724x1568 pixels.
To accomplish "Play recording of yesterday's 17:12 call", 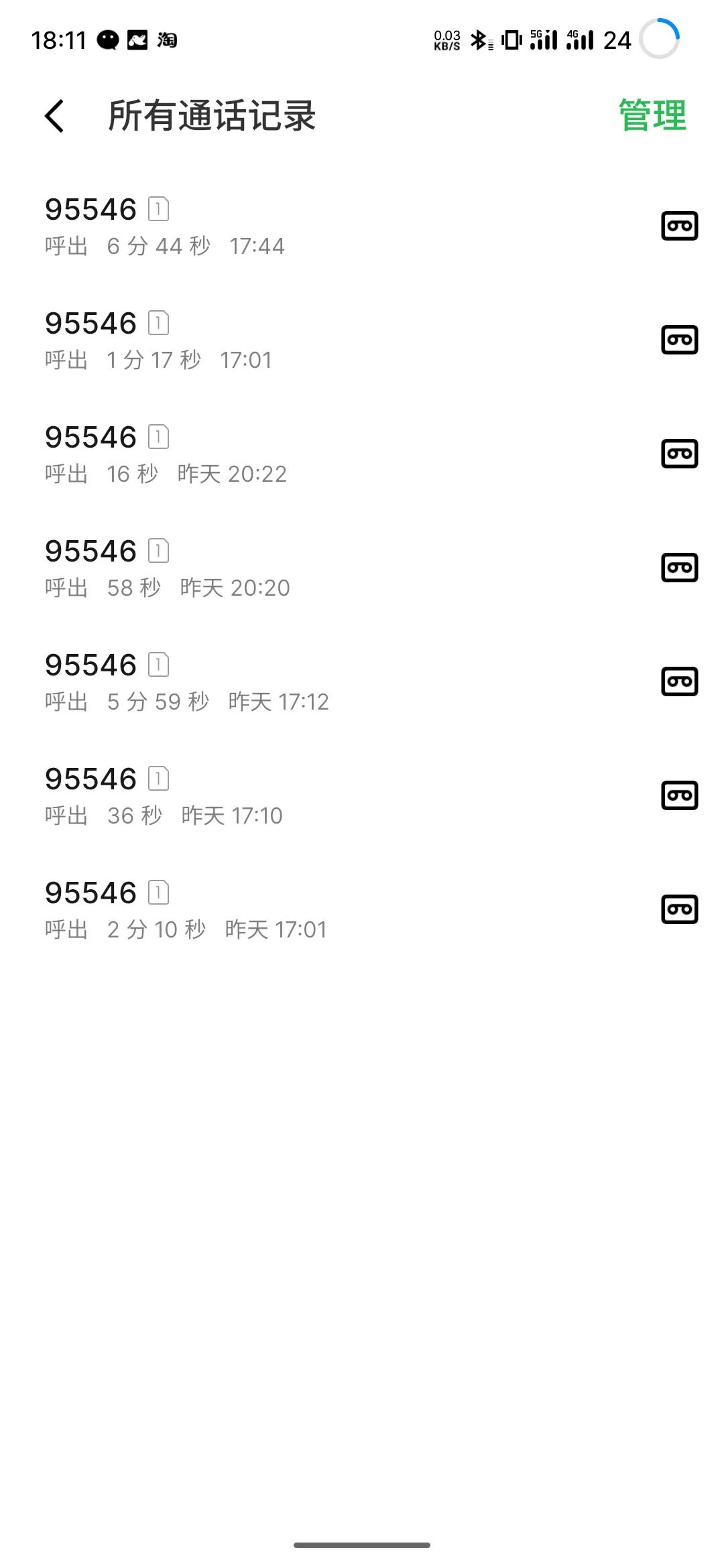I will tap(678, 681).
